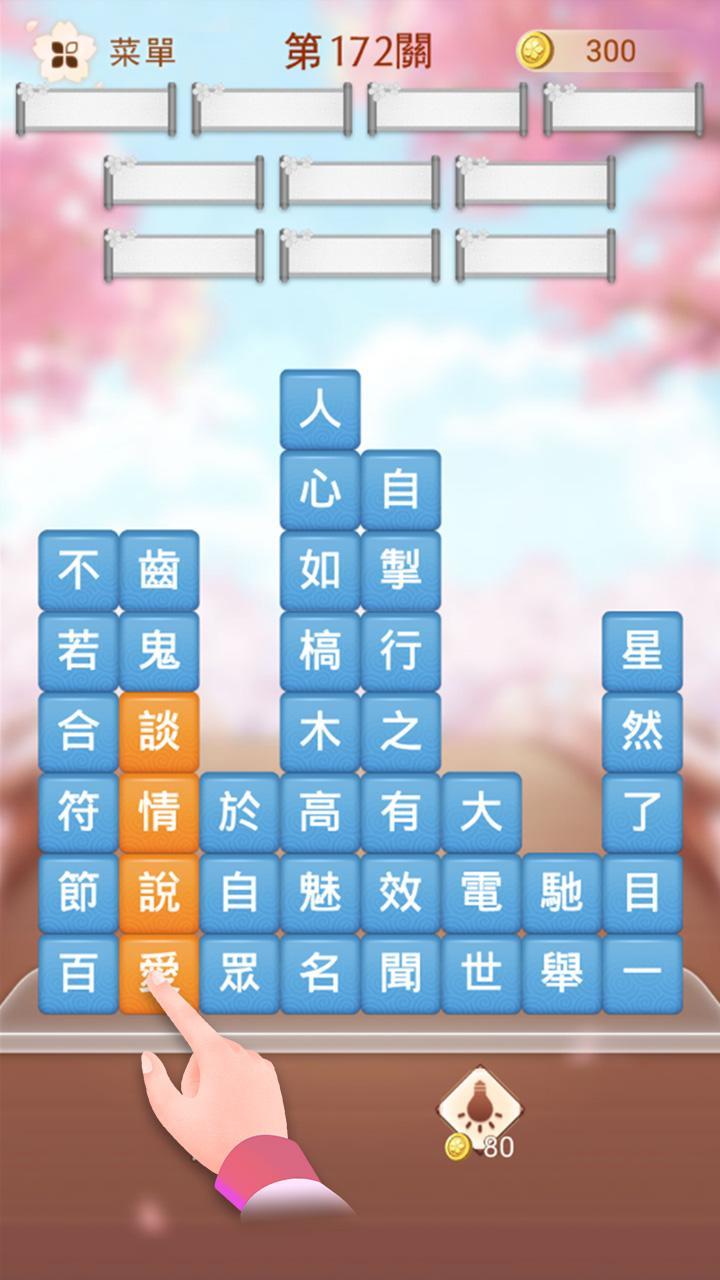Image resolution: width=720 pixels, height=1280 pixels.
Task: Choose the 不 tile
Action: 78,571
